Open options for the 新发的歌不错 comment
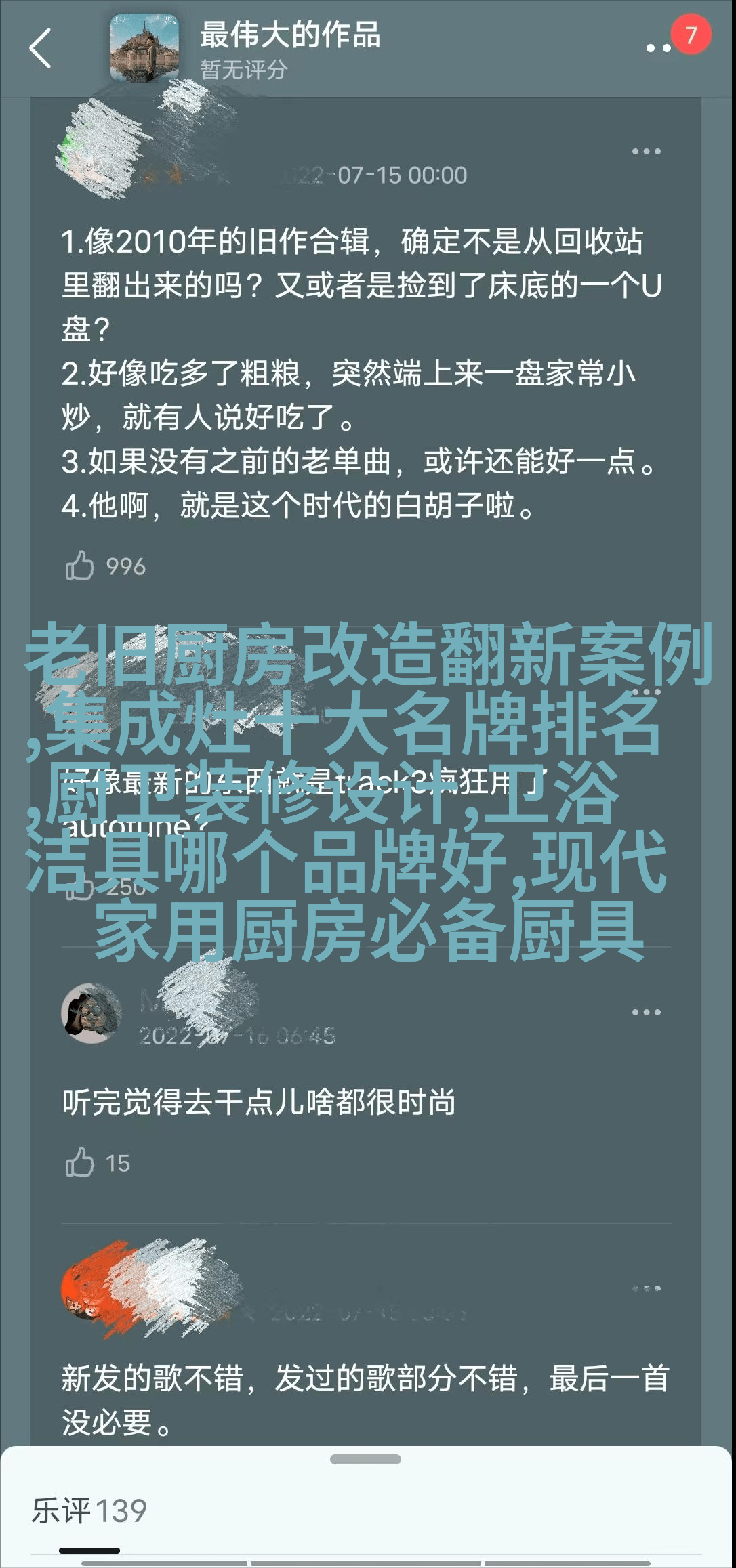This screenshot has height=1568, width=736. [646, 1288]
